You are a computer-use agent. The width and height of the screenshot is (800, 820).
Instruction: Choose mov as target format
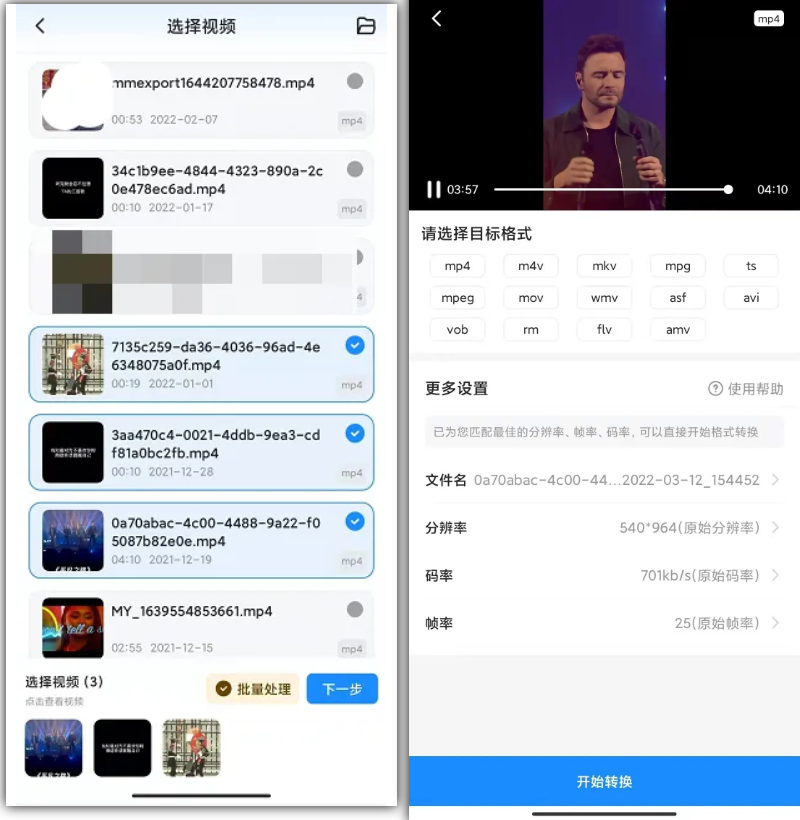531,298
